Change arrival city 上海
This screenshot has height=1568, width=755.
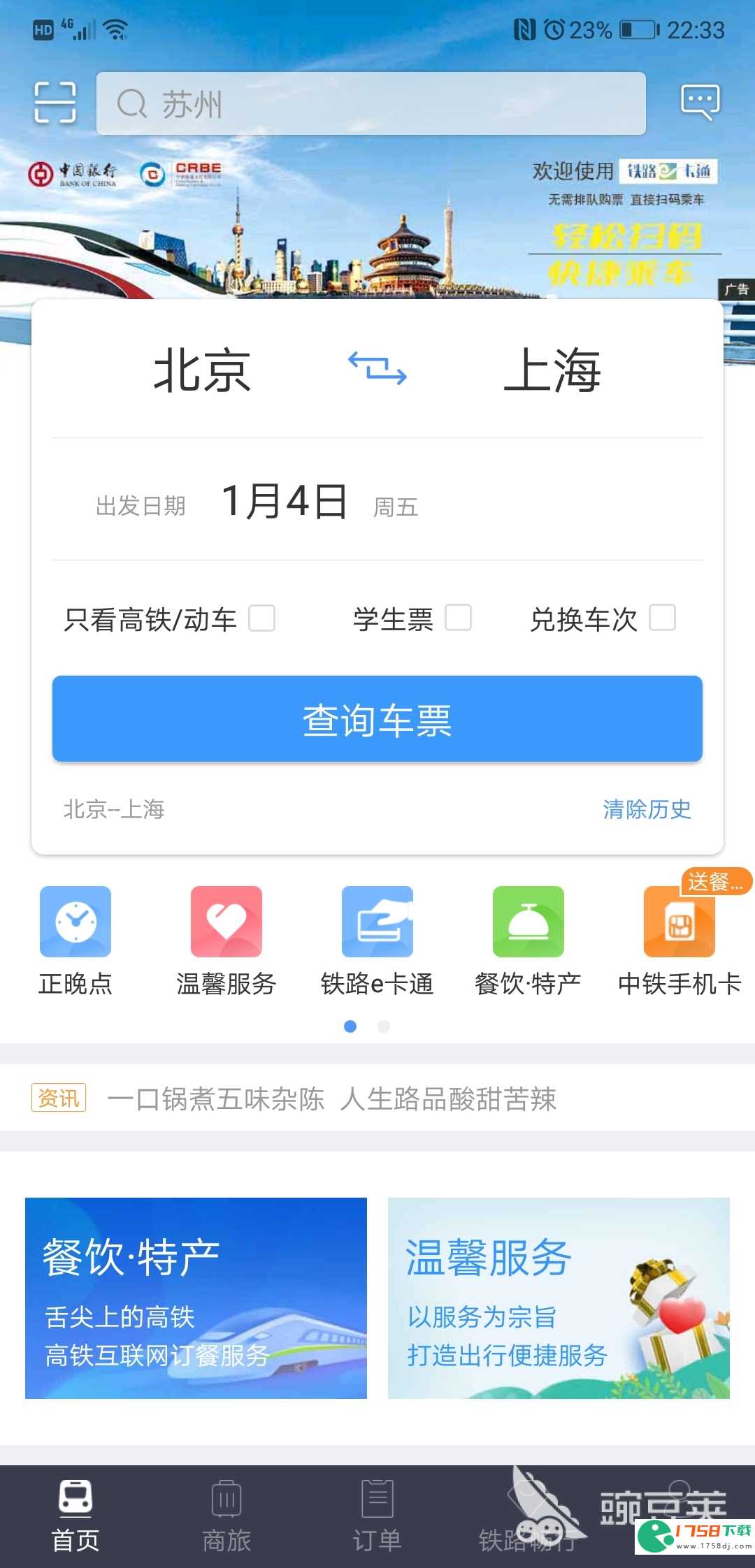pyautogui.click(x=552, y=370)
